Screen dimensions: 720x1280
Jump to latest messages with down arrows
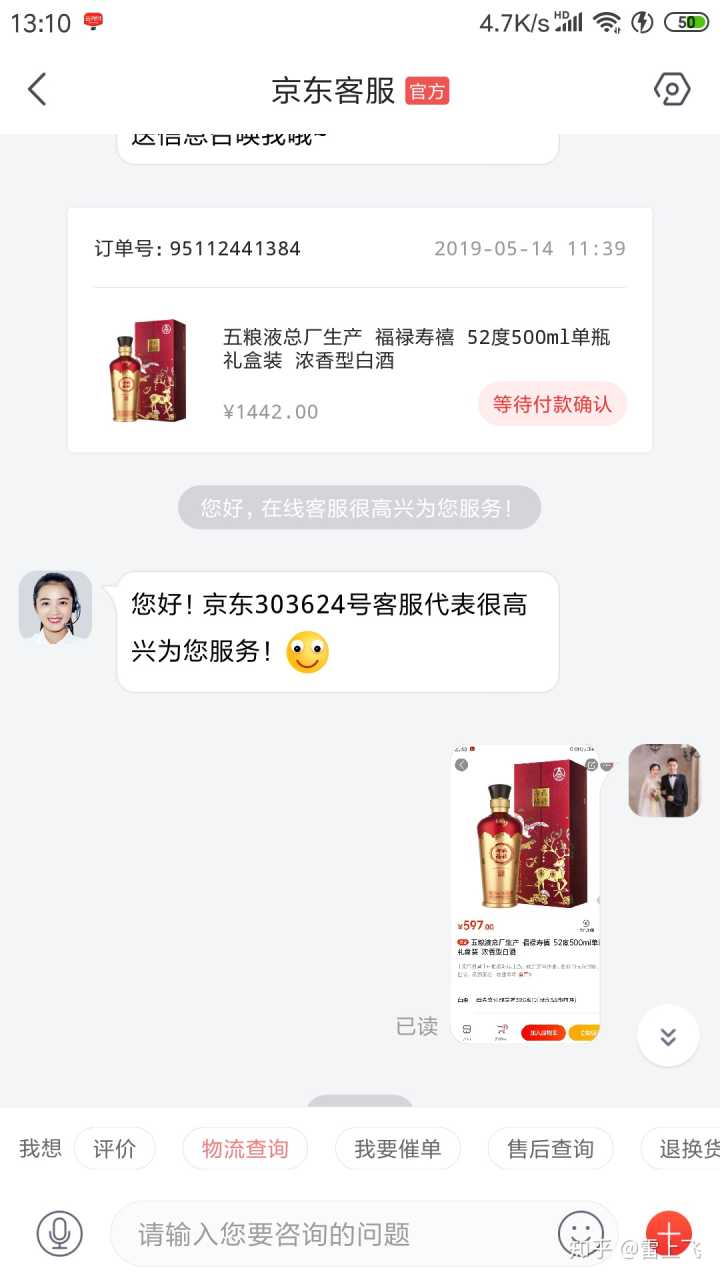click(x=668, y=1036)
